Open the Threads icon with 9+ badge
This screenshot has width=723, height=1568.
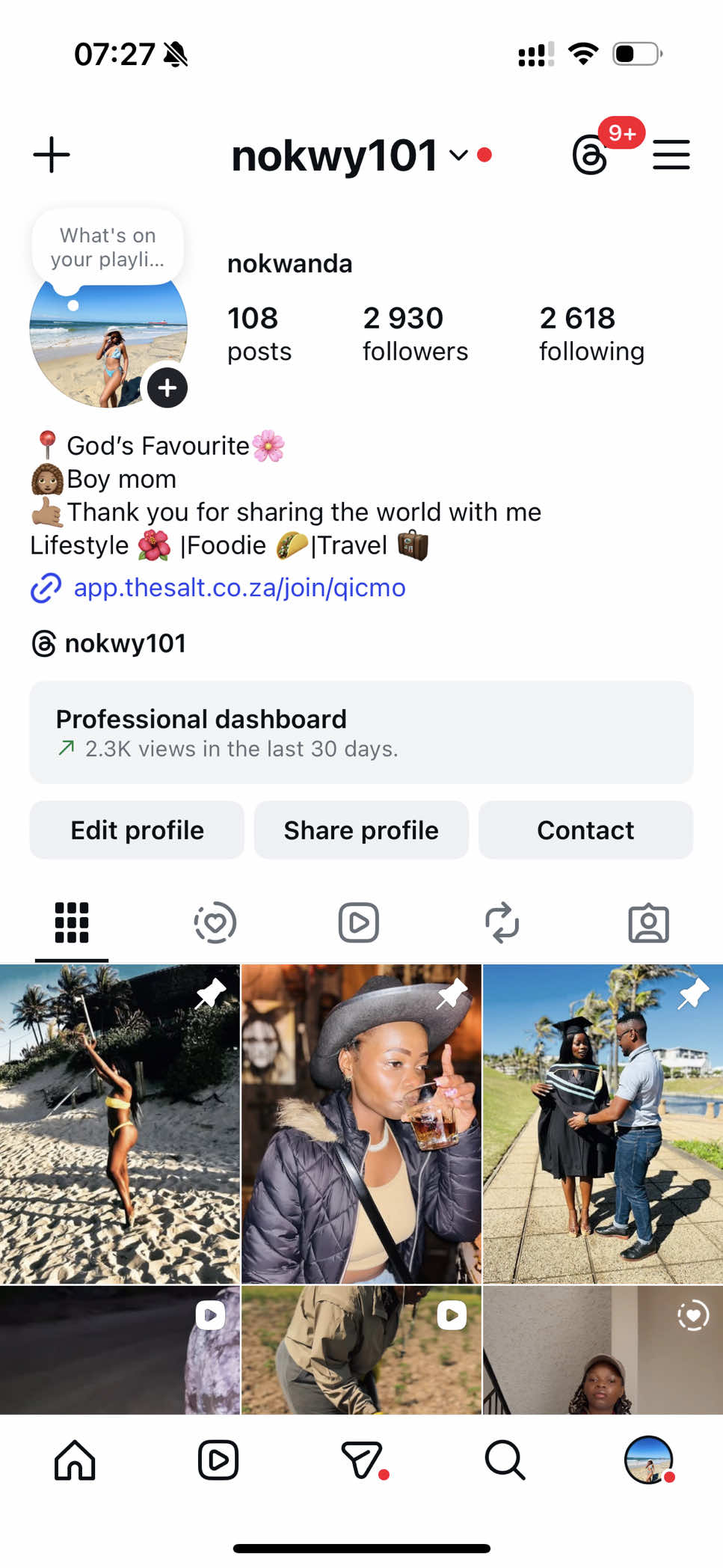[x=591, y=155]
